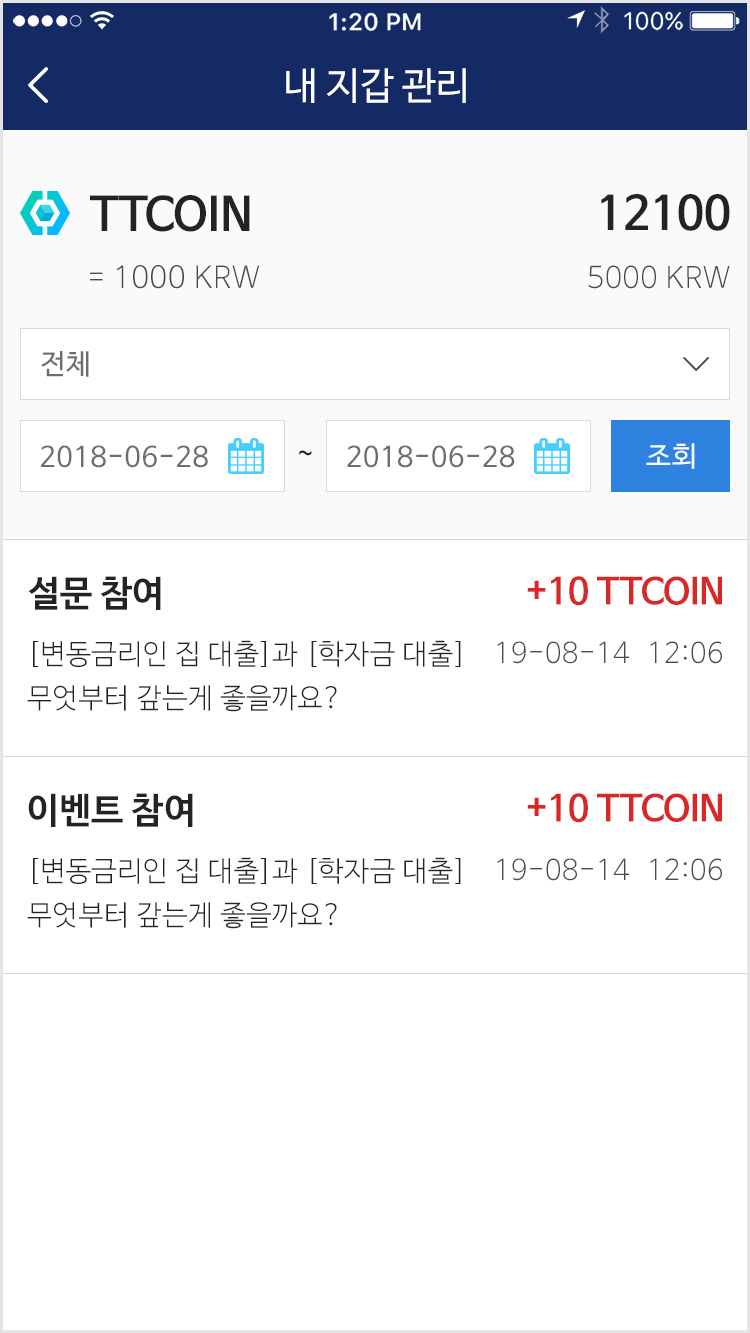Open the 이벤트 참여 transaction
The height and width of the screenshot is (1333, 750).
coord(375,865)
